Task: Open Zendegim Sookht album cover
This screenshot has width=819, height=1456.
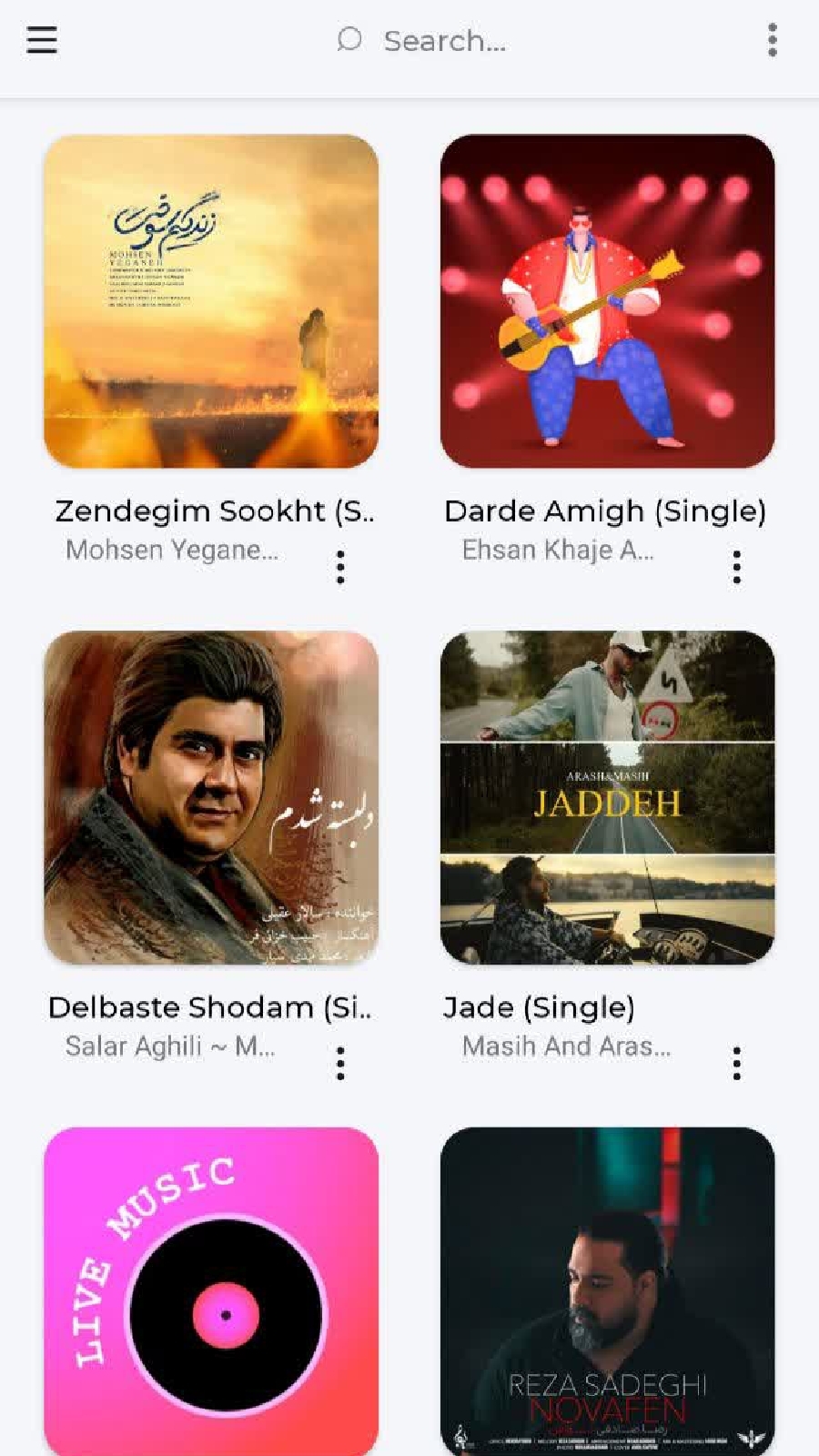Action: [x=211, y=301]
